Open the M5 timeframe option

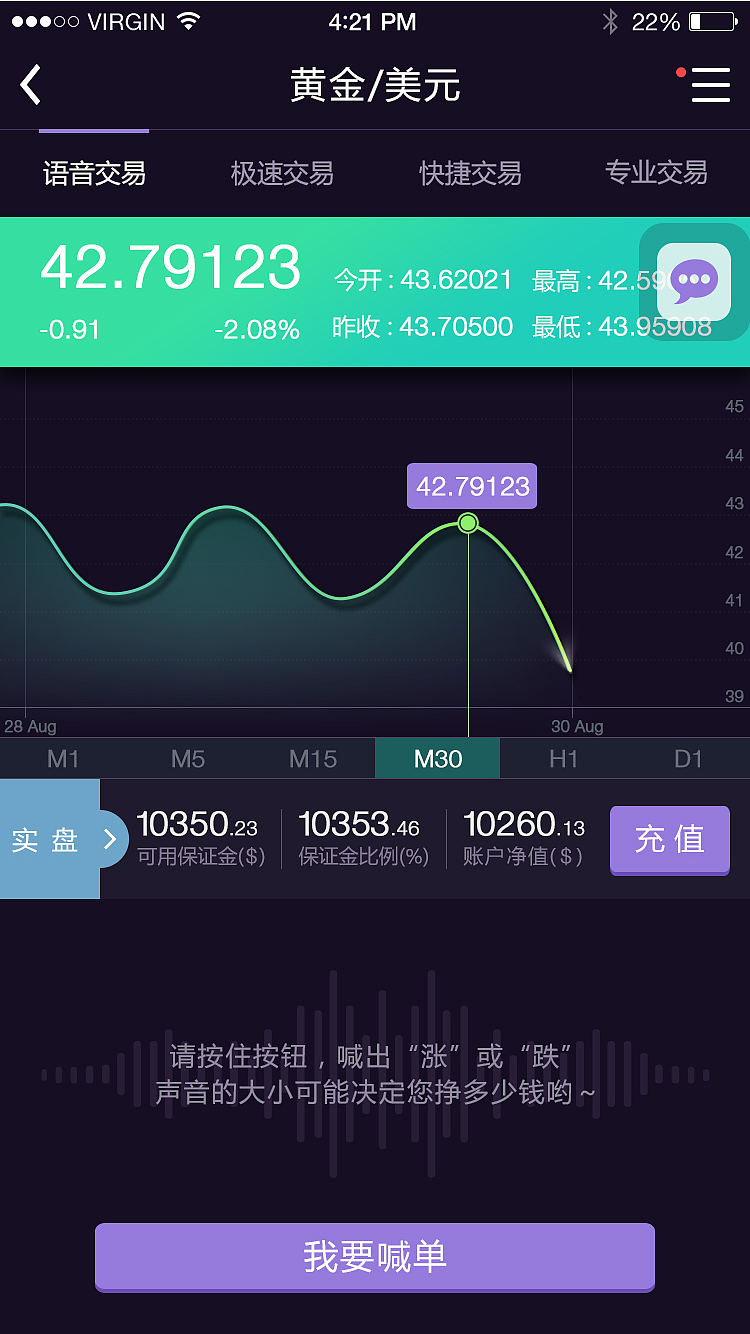pyautogui.click(x=187, y=758)
